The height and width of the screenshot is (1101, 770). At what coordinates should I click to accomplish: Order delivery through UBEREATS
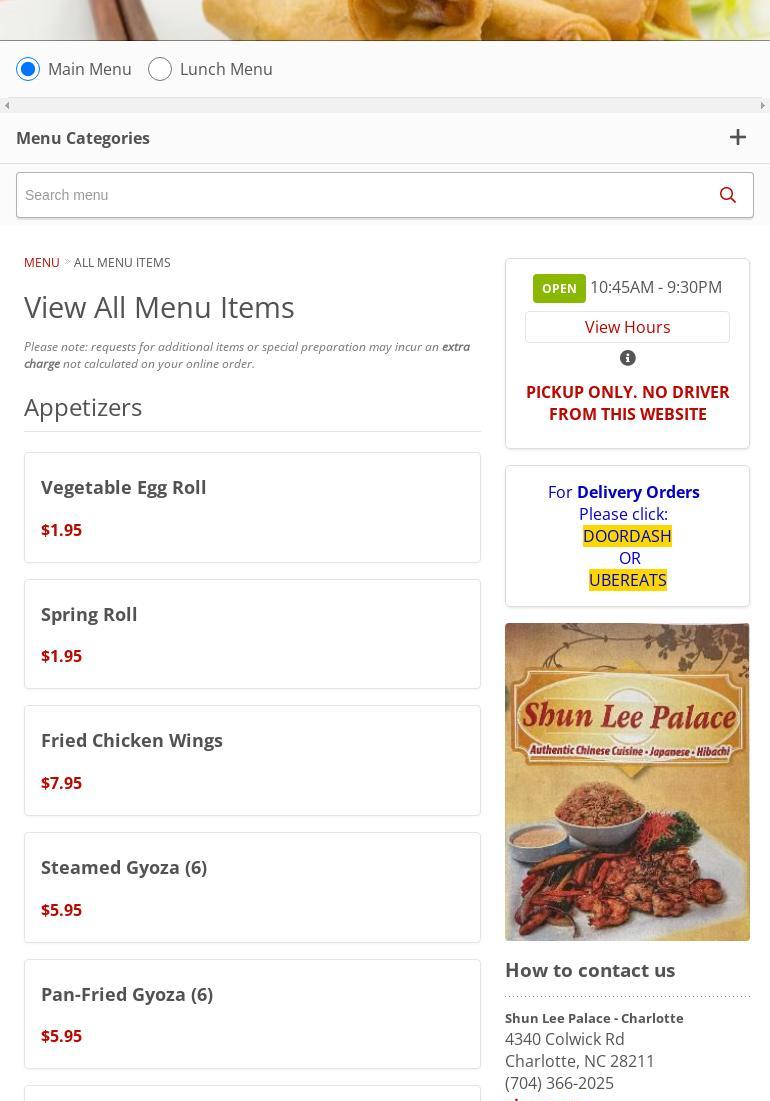pyautogui.click(x=627, y=580)
